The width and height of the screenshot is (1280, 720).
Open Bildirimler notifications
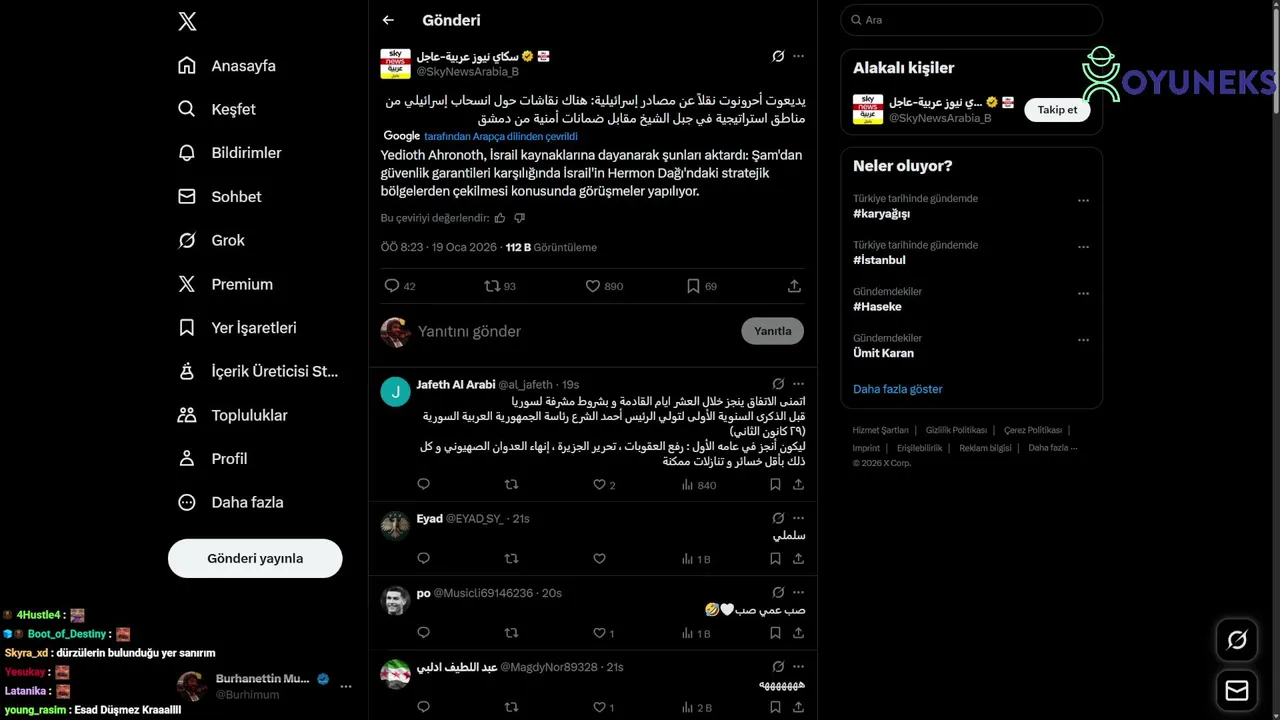pos(245,153)
